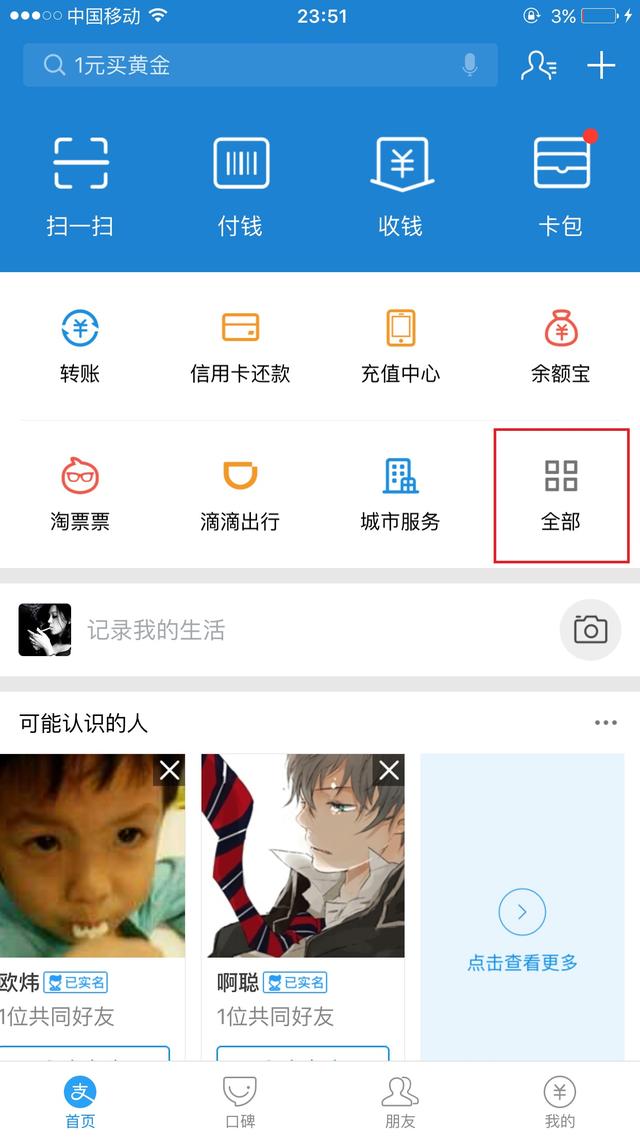Open 付钱 payment code
This screenshot has width=640, height=1138.
click(240, 185)
